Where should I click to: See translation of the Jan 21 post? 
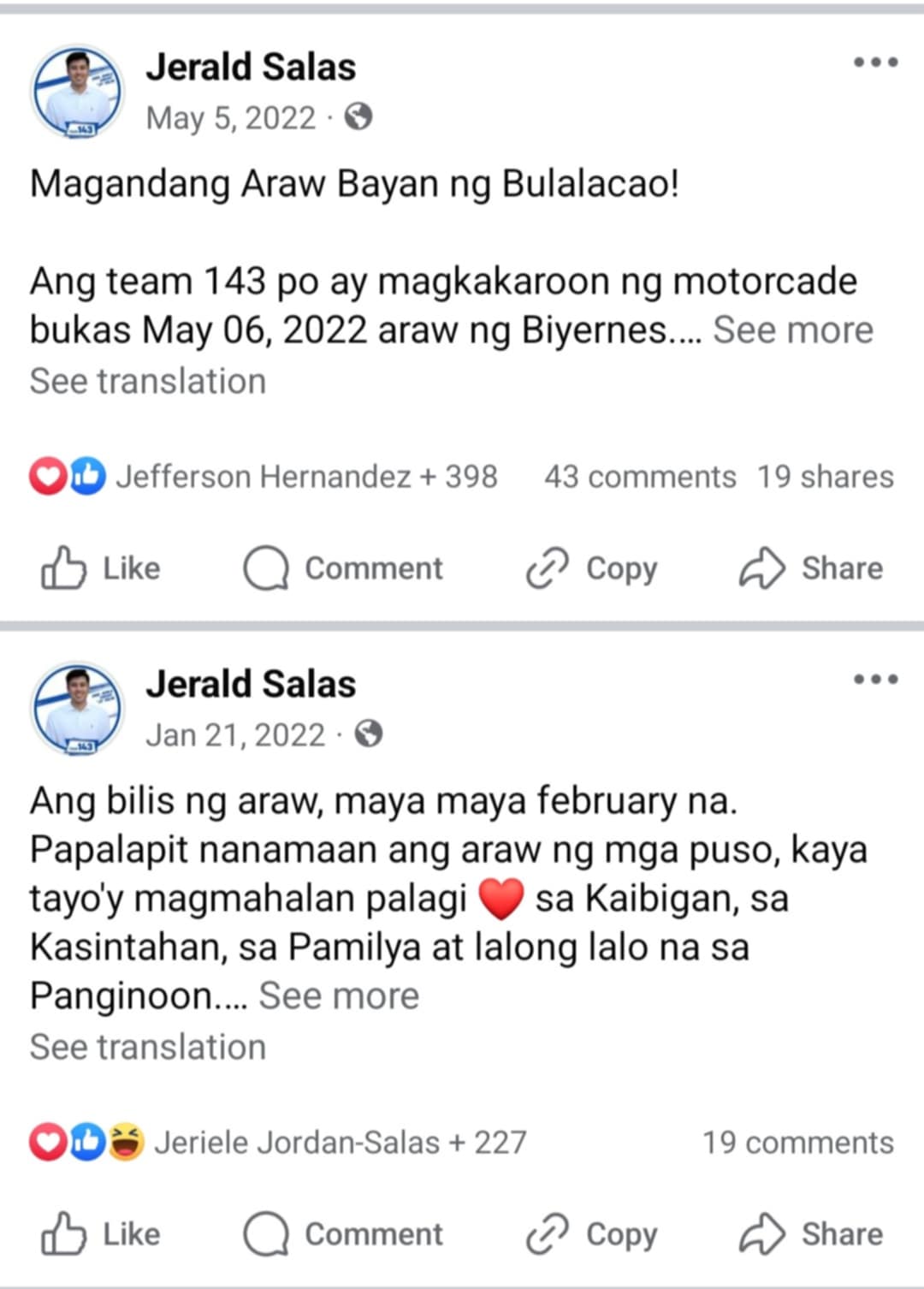coord(148,1048)
